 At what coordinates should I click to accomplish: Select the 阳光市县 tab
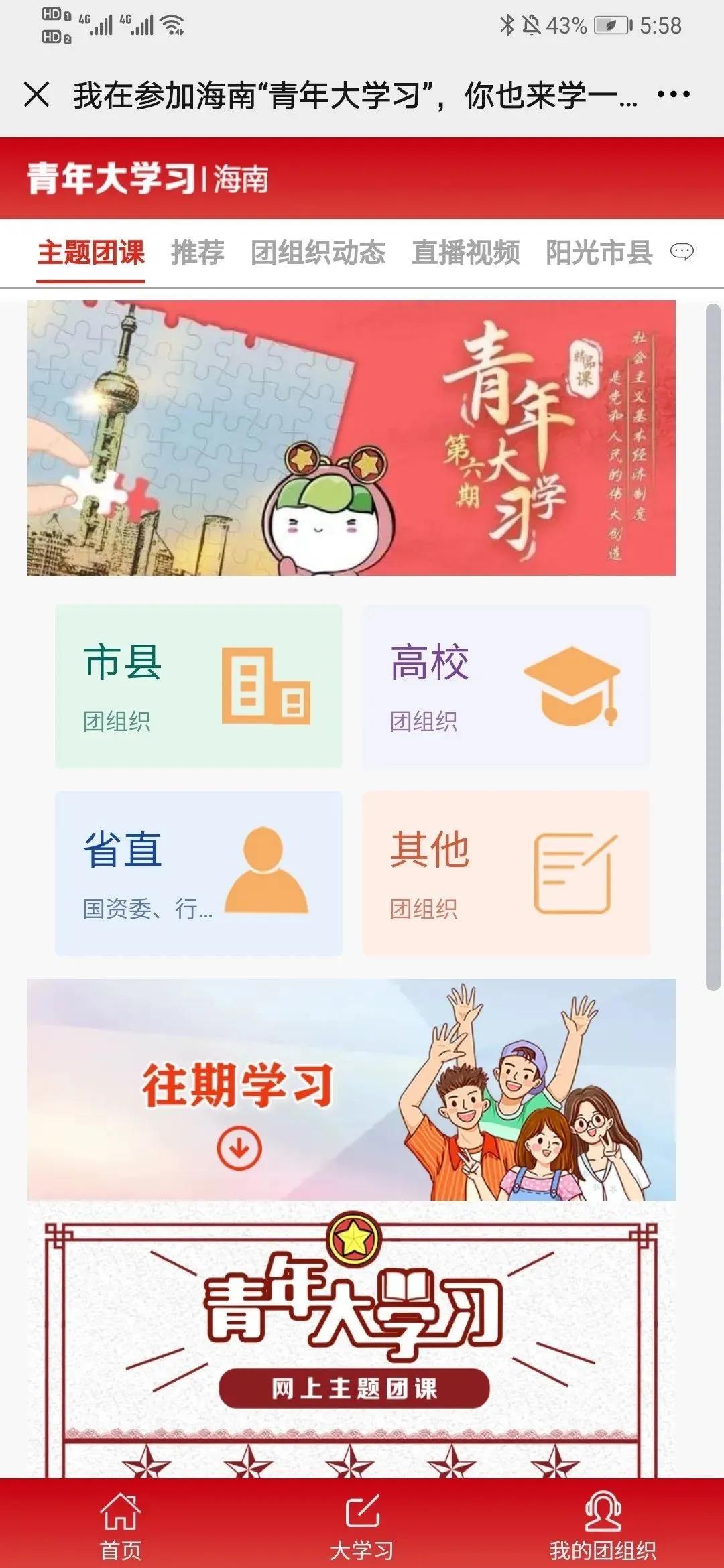click(599, 253)
